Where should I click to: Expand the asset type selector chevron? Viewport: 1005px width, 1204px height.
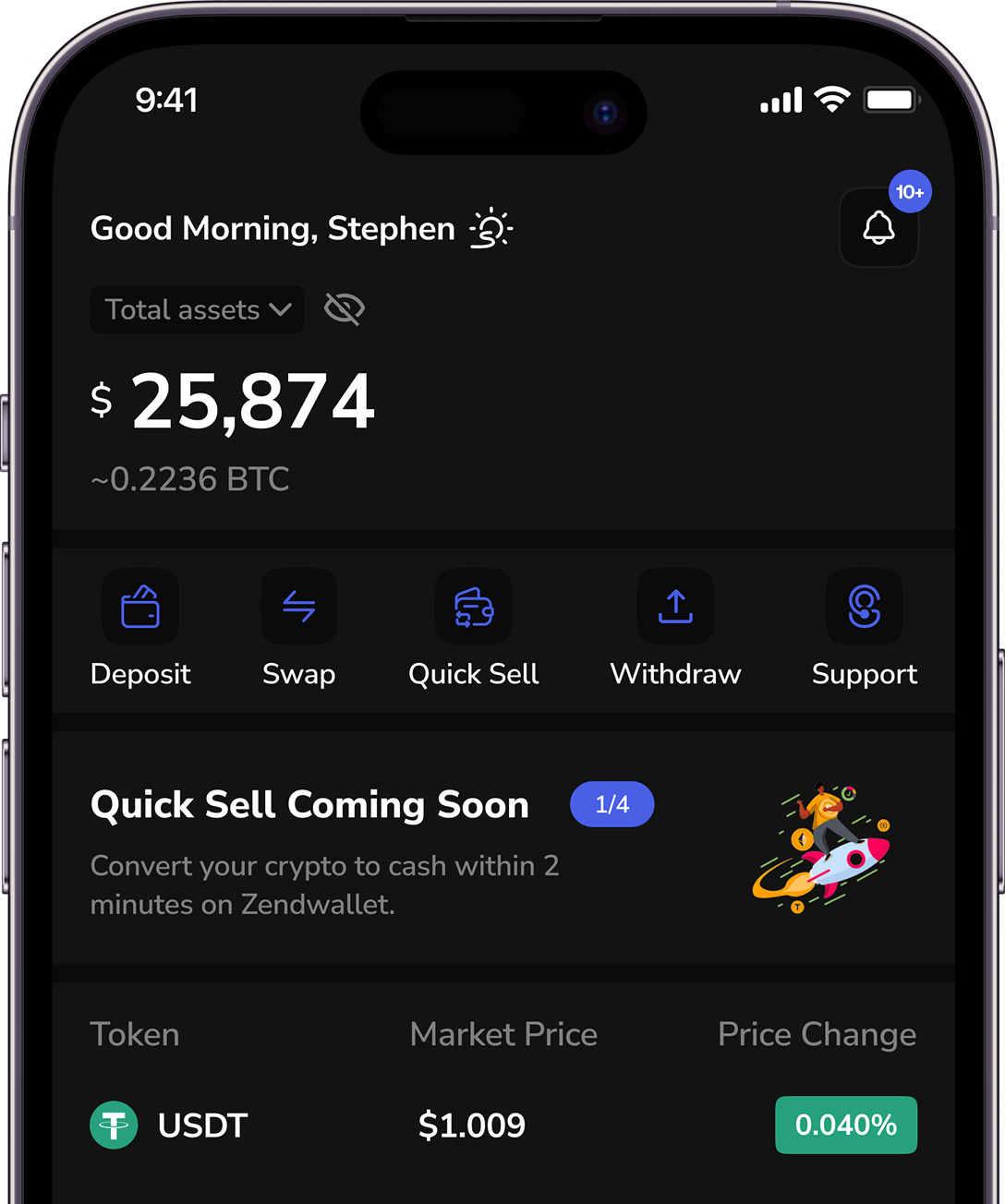click(x=280, y=310)
